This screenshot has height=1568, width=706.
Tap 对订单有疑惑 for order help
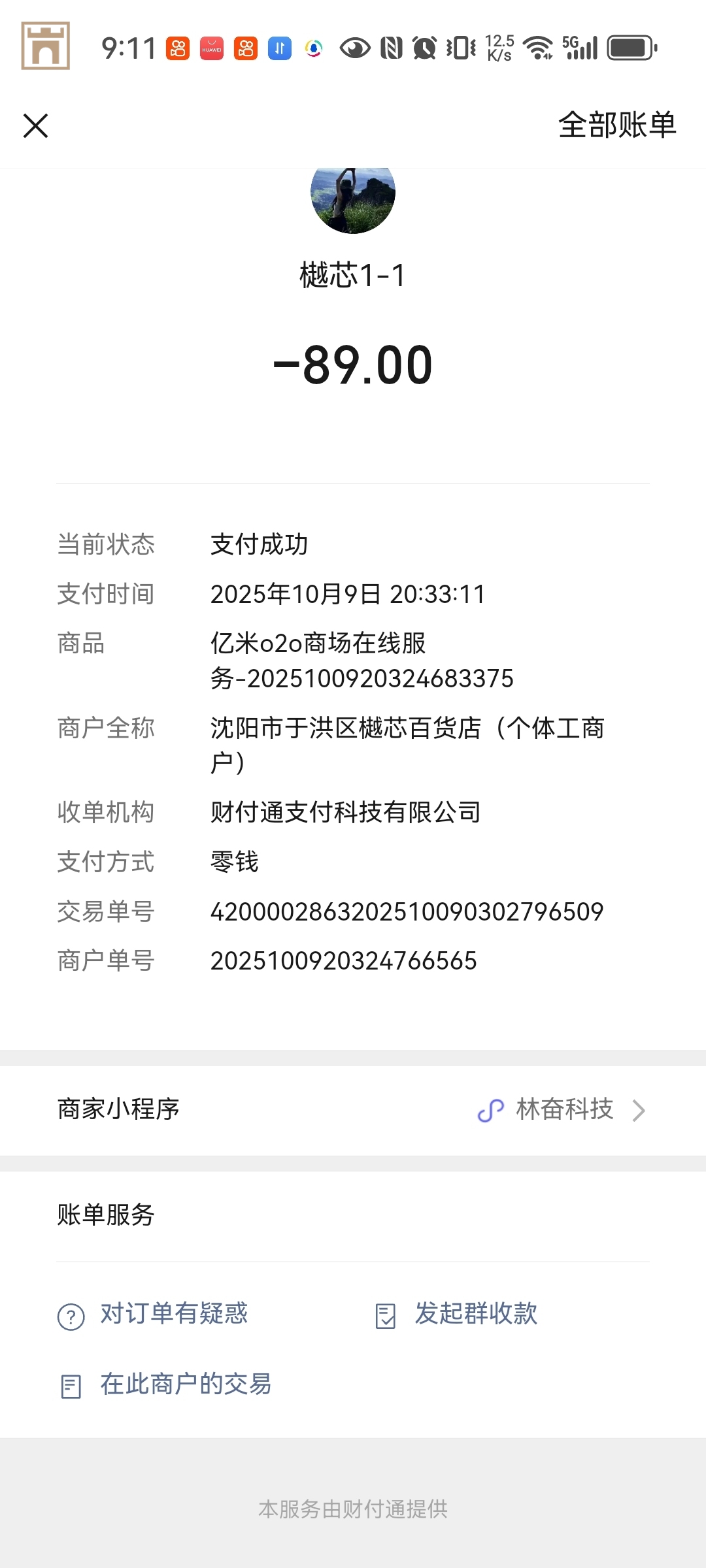point(173,1315)
